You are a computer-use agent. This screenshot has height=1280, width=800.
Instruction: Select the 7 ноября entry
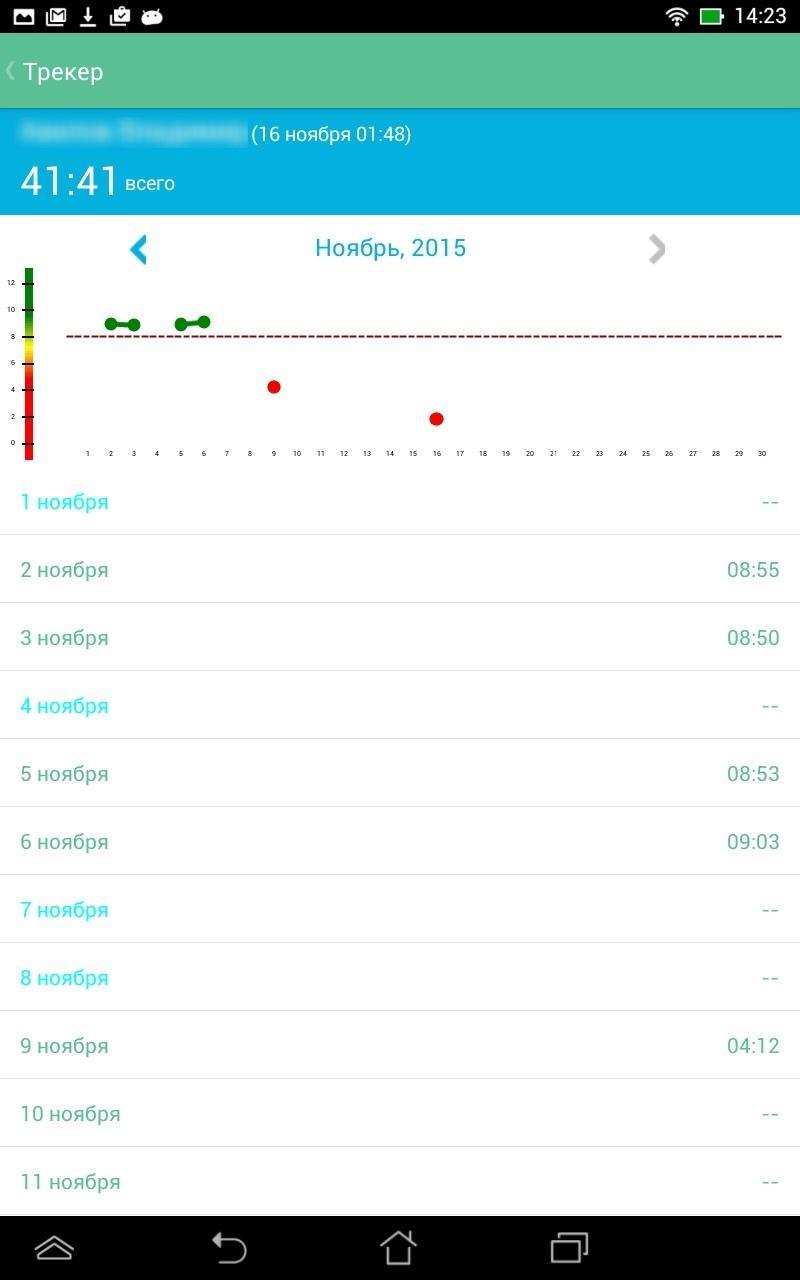click(x=400, y=910)
